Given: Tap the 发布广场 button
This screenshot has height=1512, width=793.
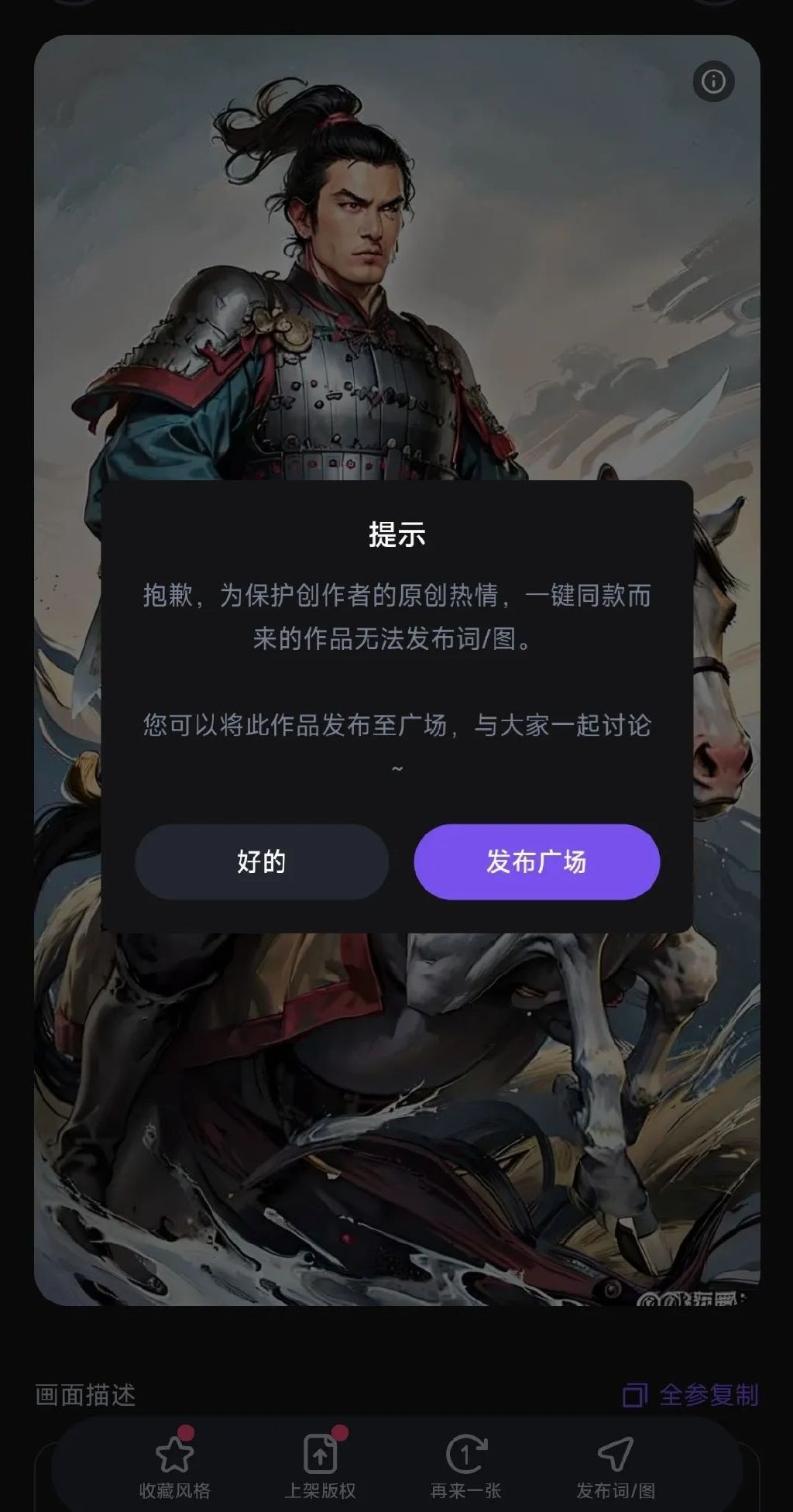Looking at the screenshot, I should pyautogui.click(x=537, y=861).
